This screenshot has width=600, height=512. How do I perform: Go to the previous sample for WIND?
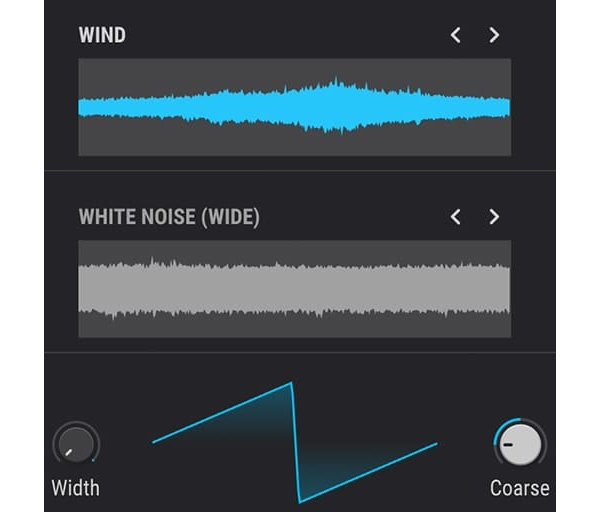click(x=456, y=35)
